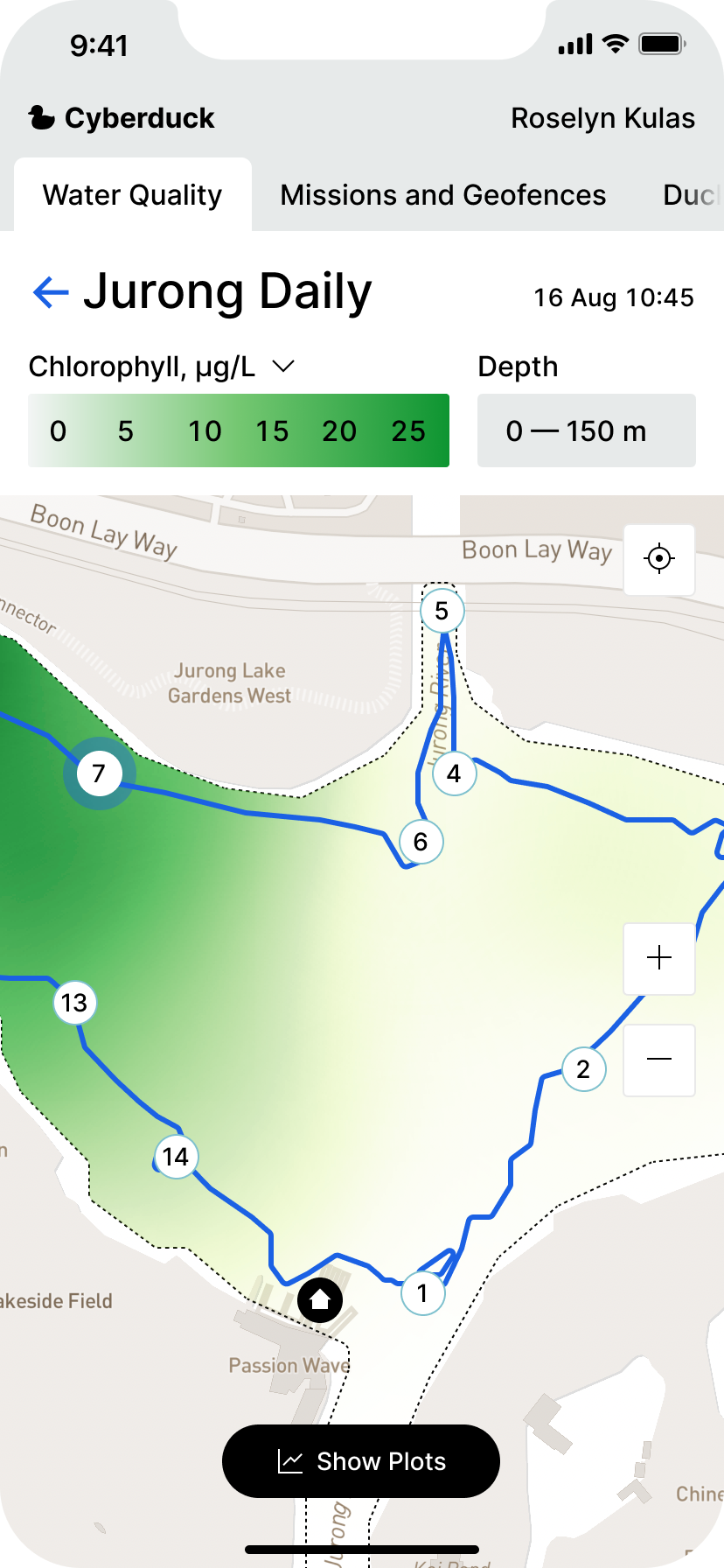Image resolution: width=724 pixels, height=1568 pixels.
Task: Go back from Jurong Daily
Action: 51,292
